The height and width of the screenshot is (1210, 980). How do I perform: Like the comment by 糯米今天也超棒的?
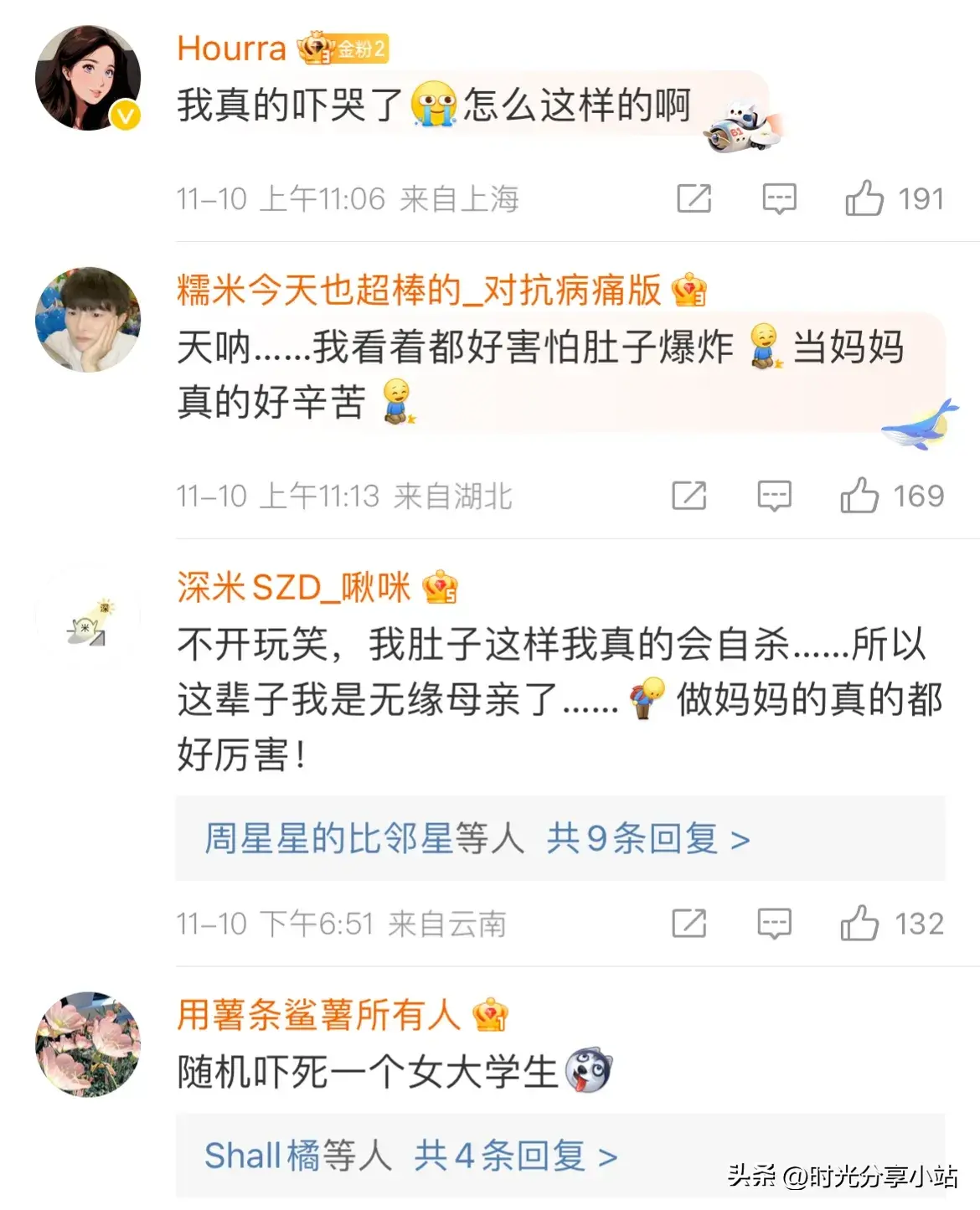(859, 496)
